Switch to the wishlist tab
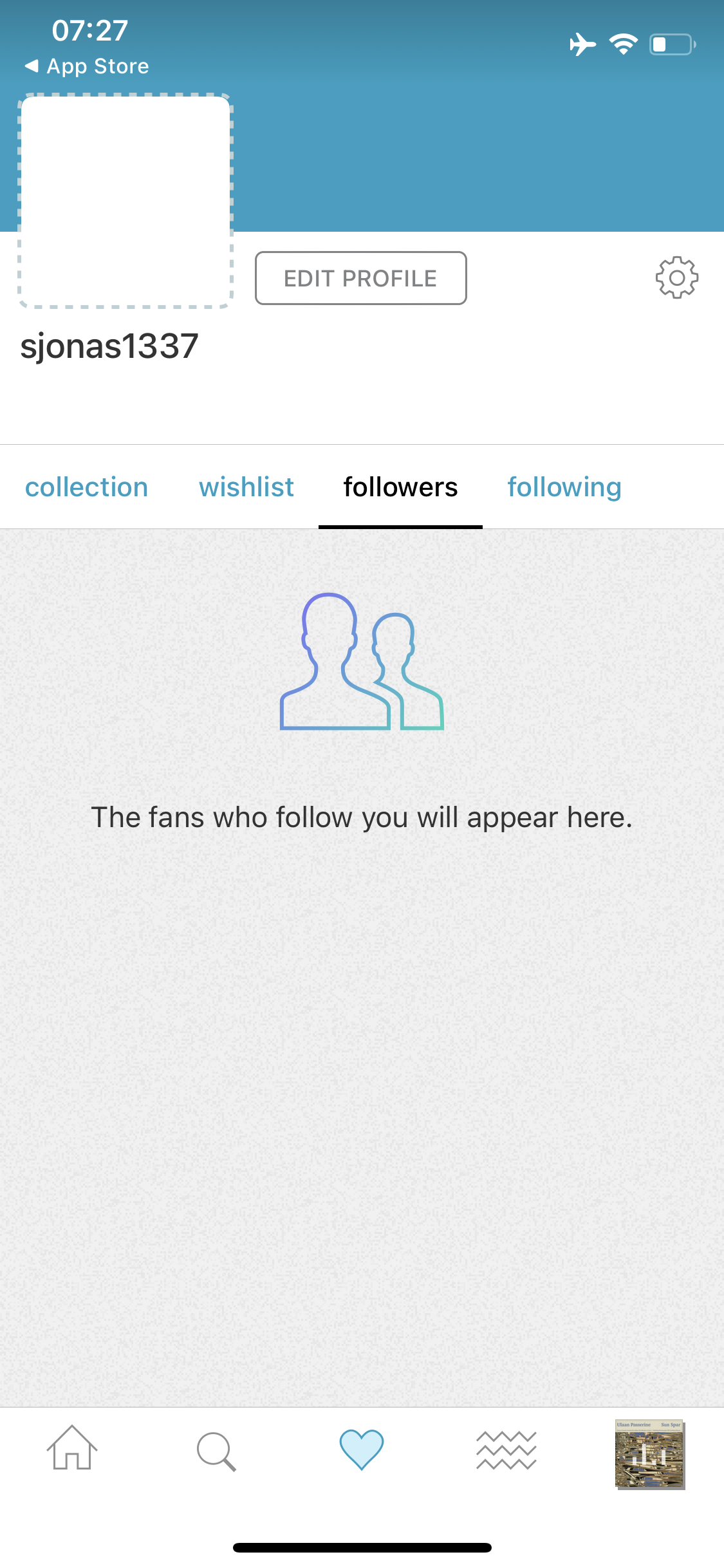The width and height of the screenshot is (724, 1568). (x=246, y=487)
